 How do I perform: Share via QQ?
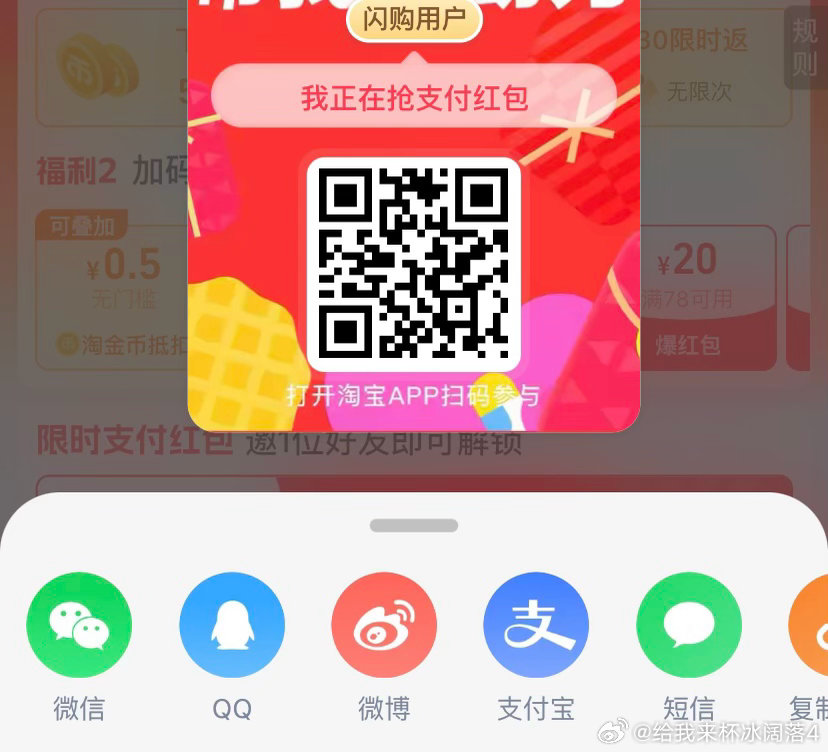232,625
